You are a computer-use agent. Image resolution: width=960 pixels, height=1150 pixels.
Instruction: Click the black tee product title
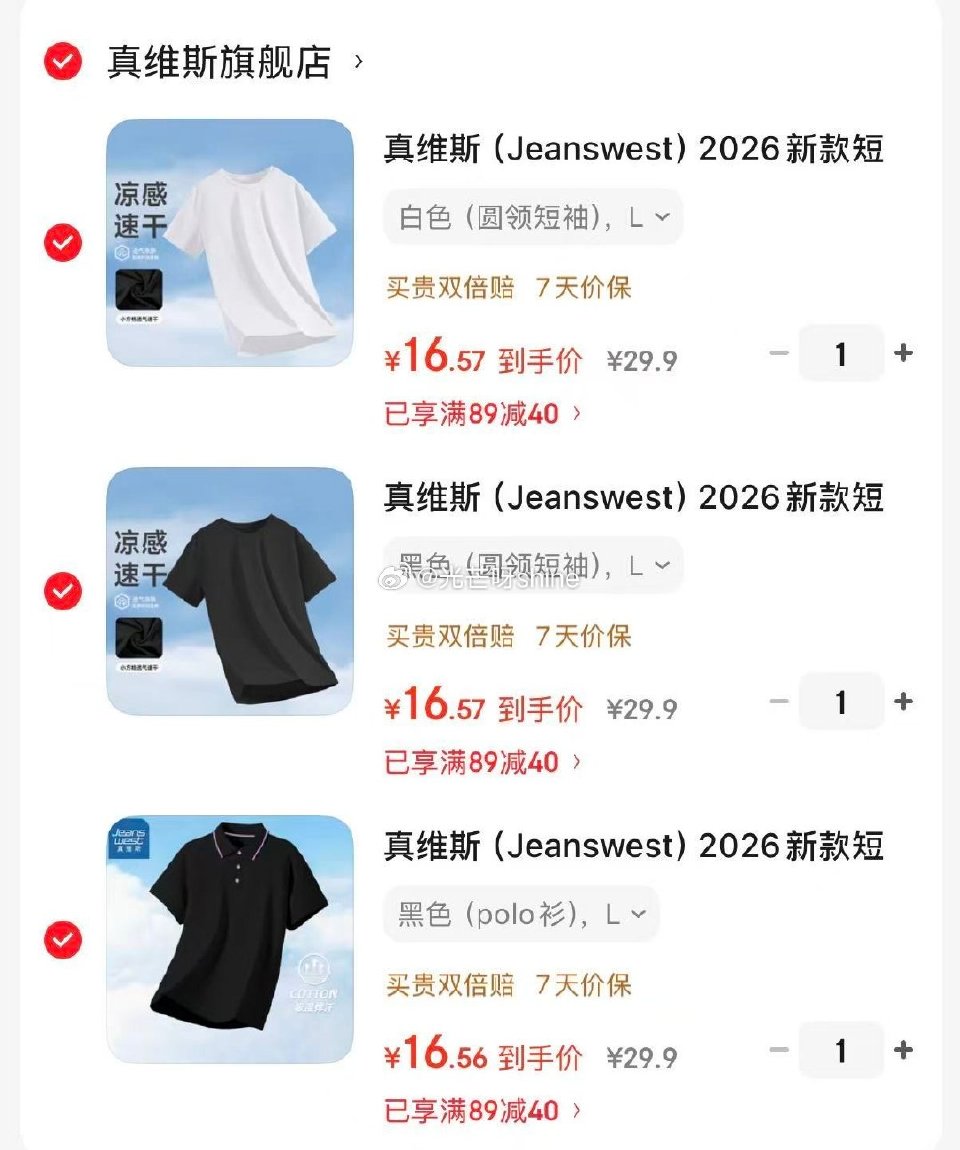[x=630, y=497]
